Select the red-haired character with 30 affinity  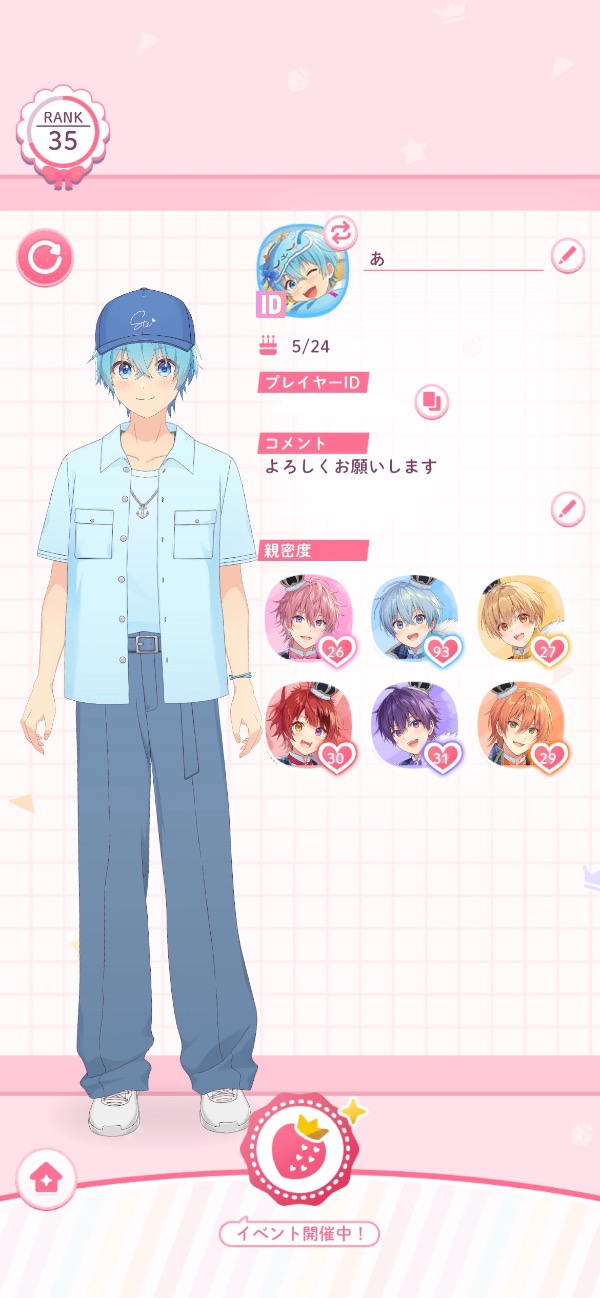click(x=309, y=725)
